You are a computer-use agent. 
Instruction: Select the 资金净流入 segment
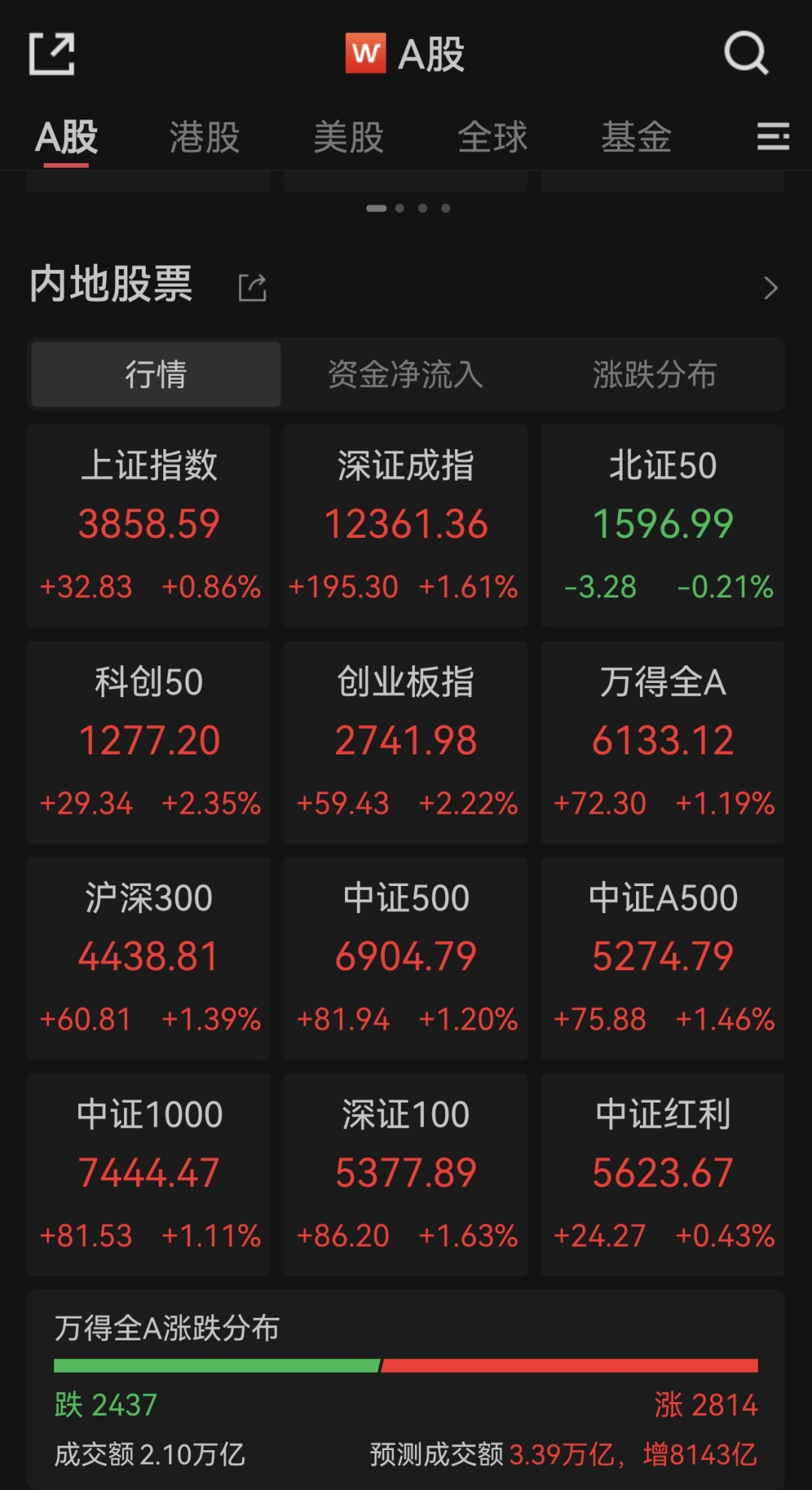pyautogui.click(x=405, y=375)
